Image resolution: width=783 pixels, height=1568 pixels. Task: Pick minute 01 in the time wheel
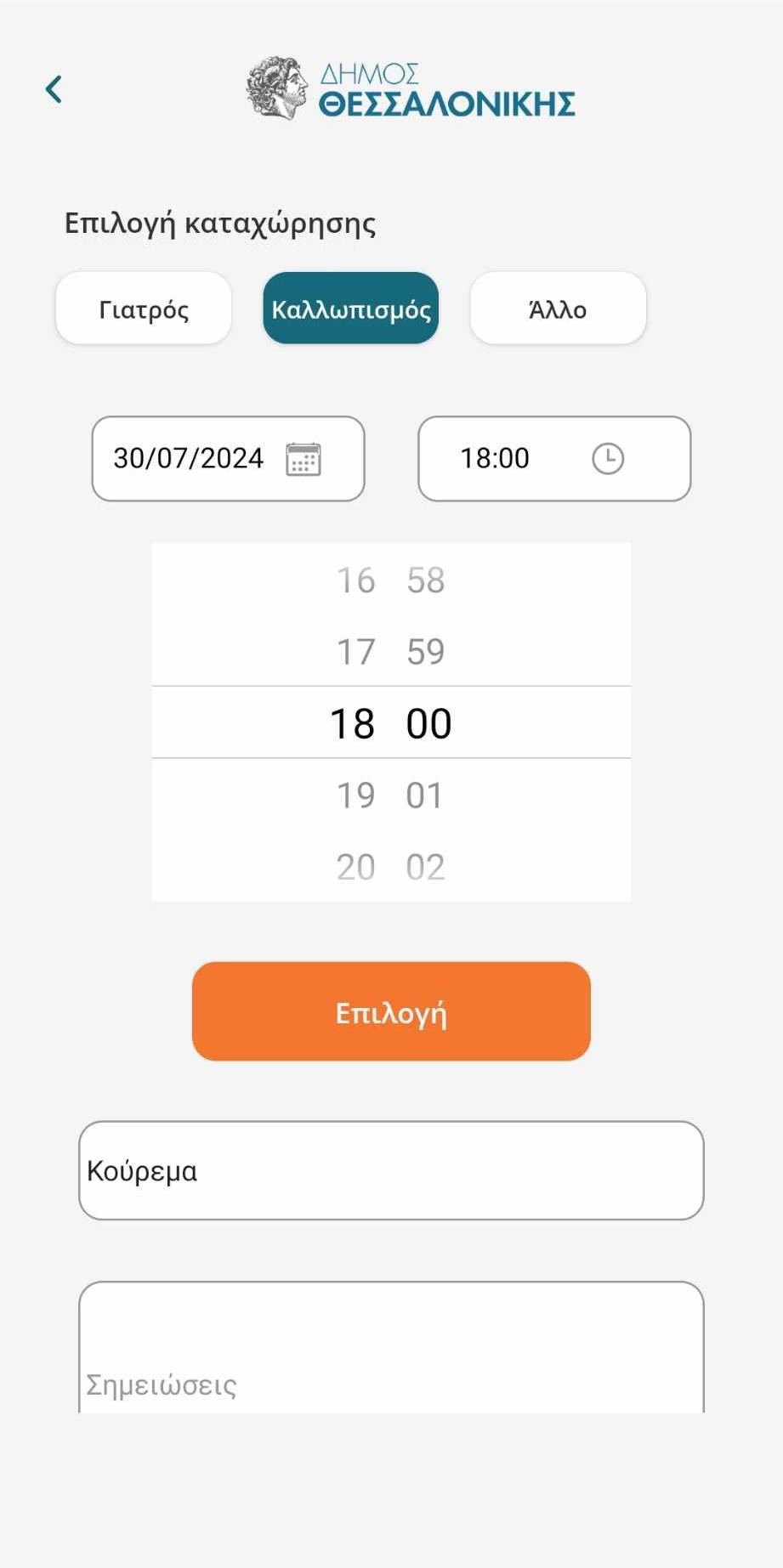[x=425, y=795]
